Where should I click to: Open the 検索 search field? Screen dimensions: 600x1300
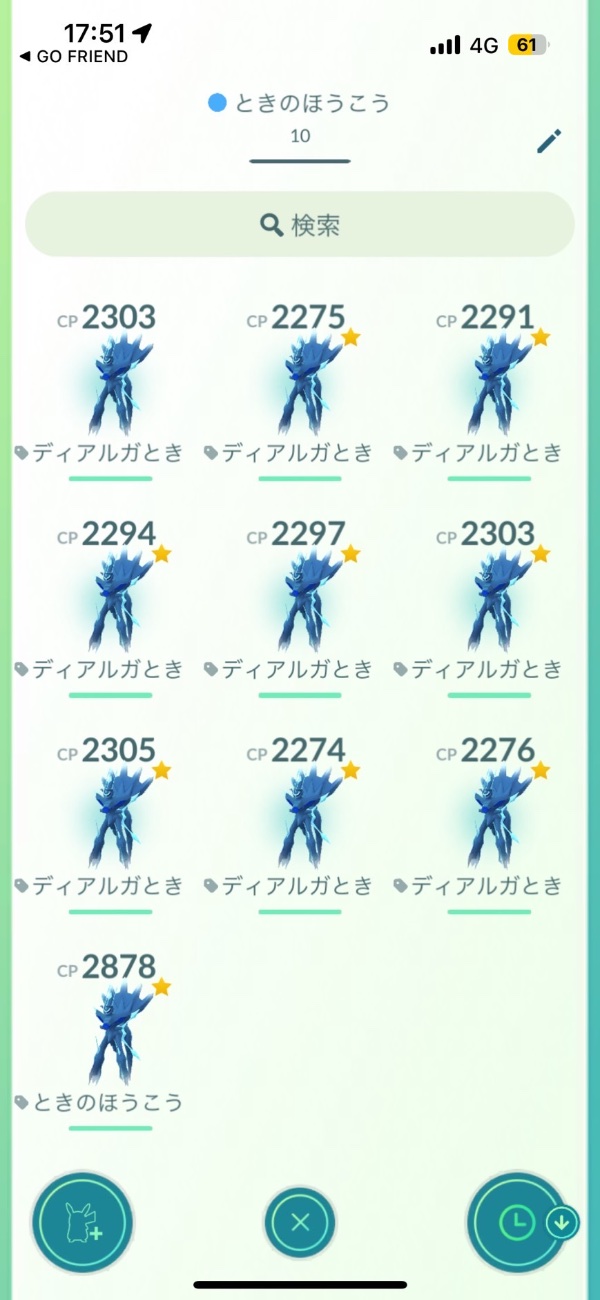click(x=300, y=225)
